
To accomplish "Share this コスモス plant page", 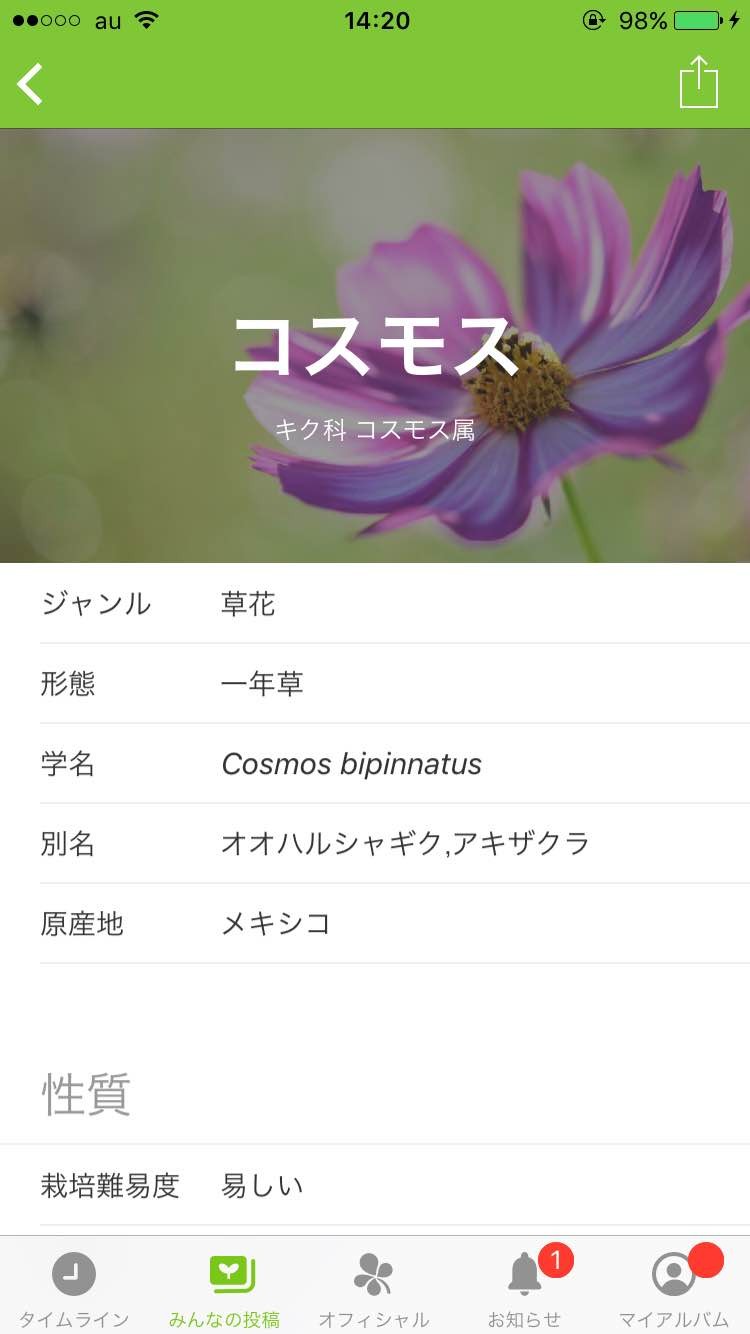I will click(x=699, y=81).
